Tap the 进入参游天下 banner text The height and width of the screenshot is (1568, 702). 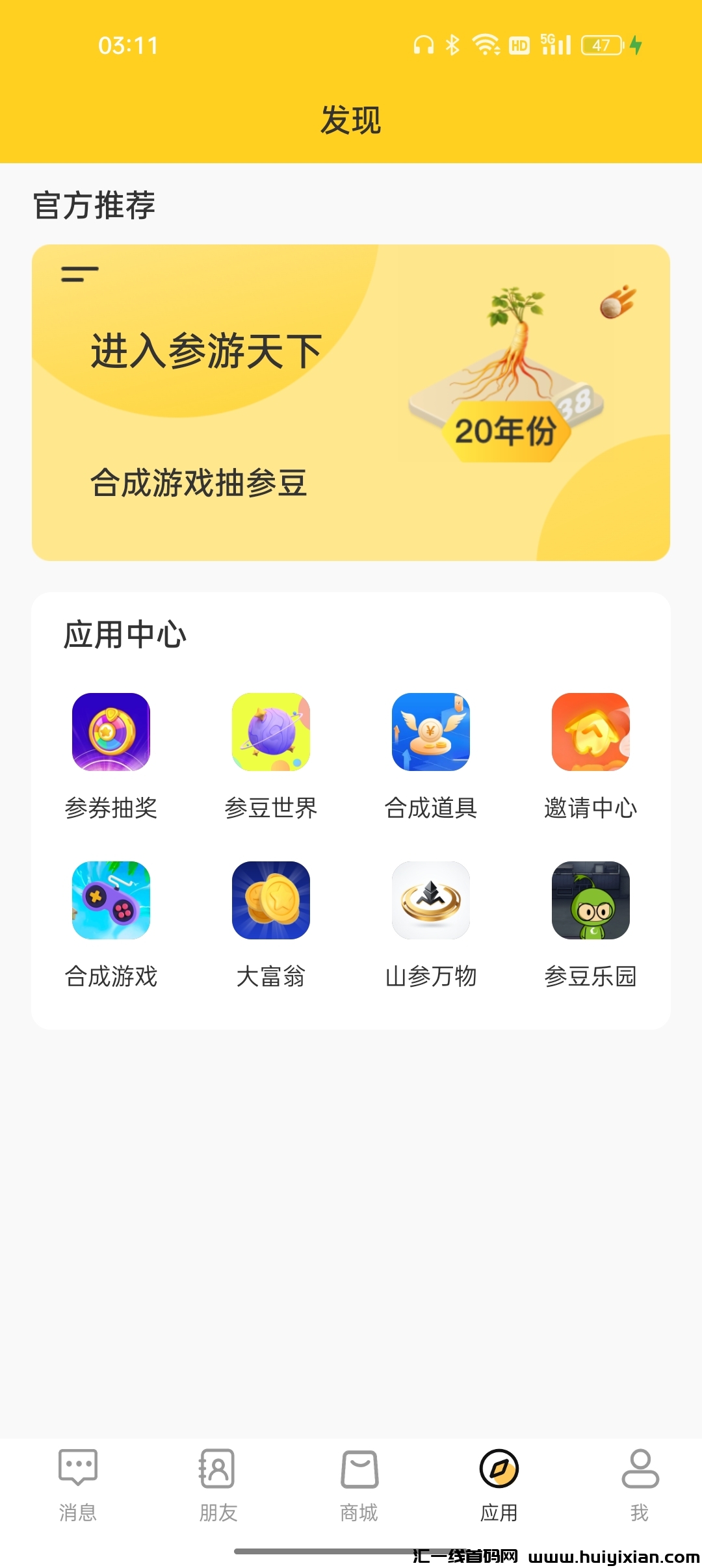coord(204,351)
